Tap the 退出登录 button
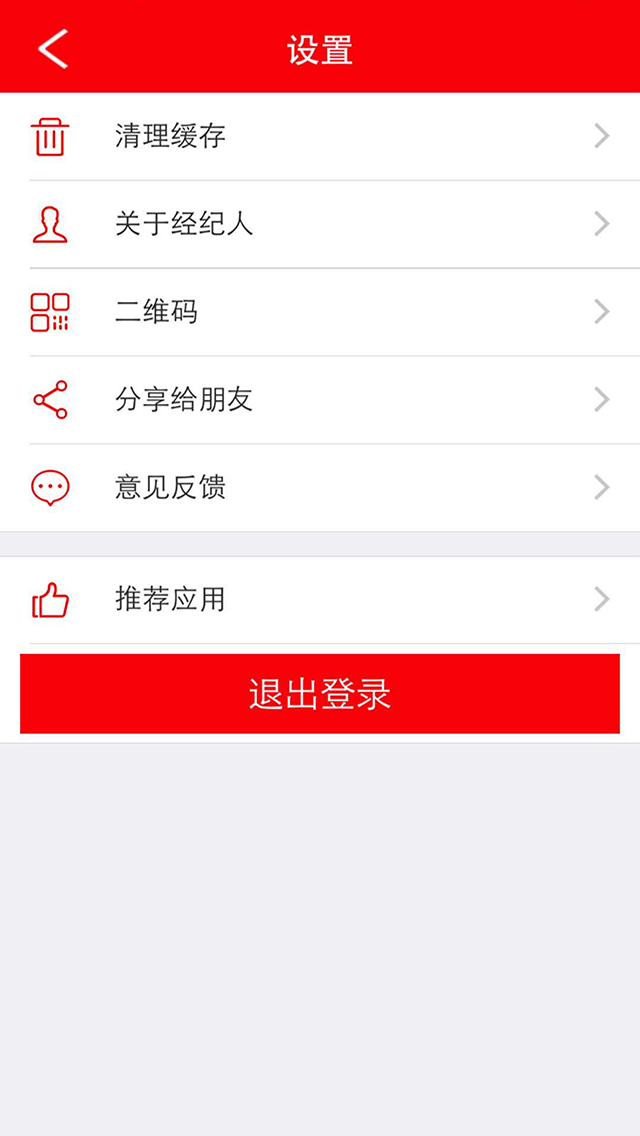 pos(320,694)
